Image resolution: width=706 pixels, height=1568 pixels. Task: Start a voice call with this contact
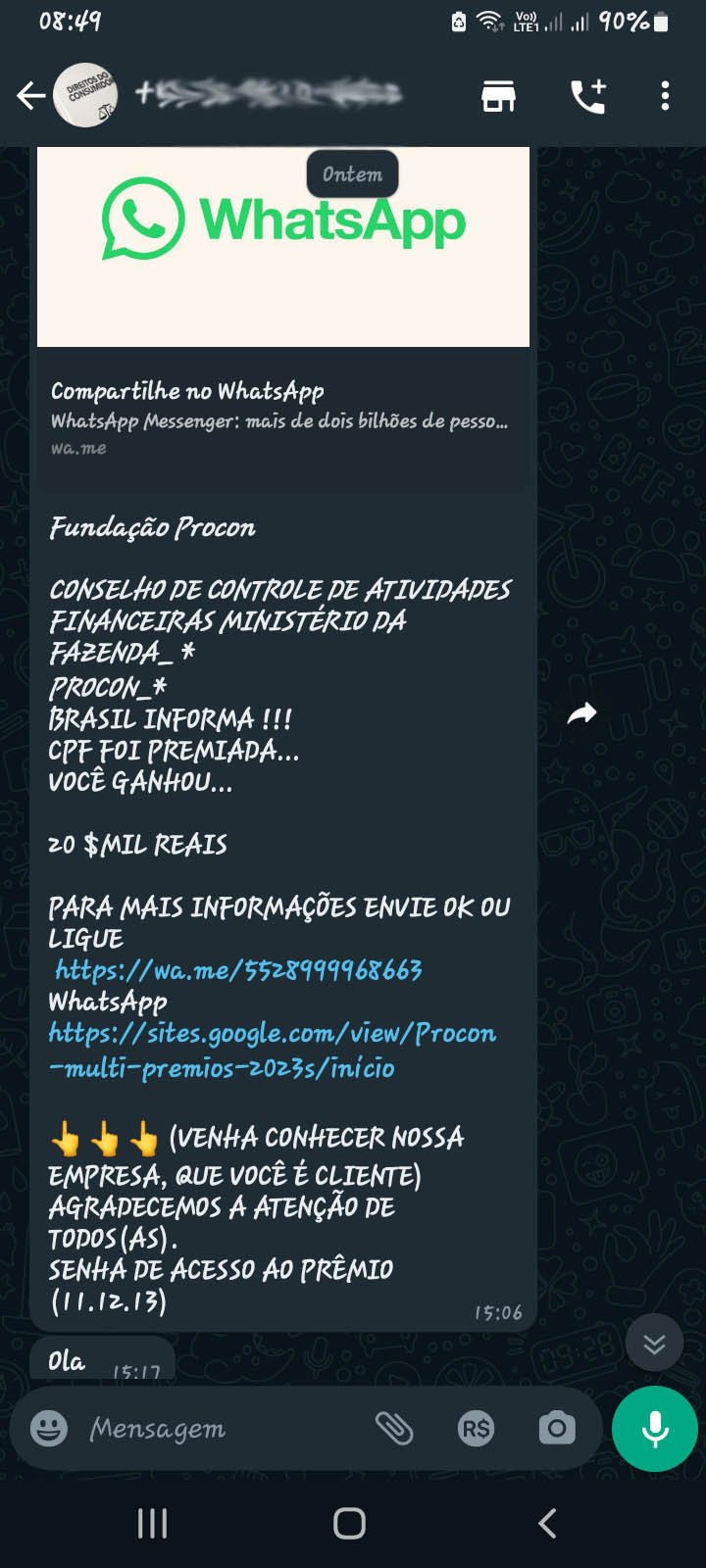point(588,96)
